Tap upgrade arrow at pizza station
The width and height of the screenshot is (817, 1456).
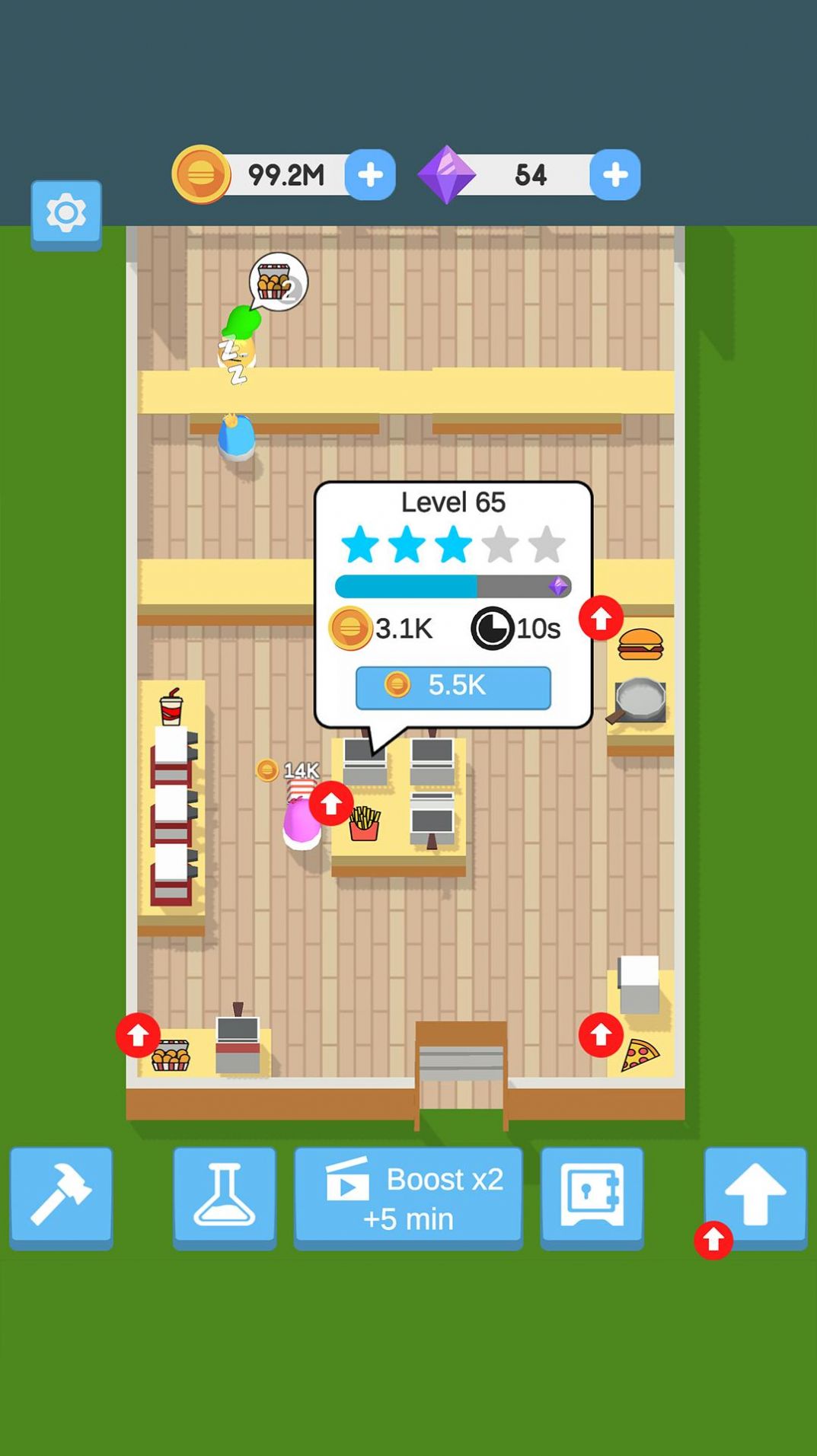(x=601, y=1035)
